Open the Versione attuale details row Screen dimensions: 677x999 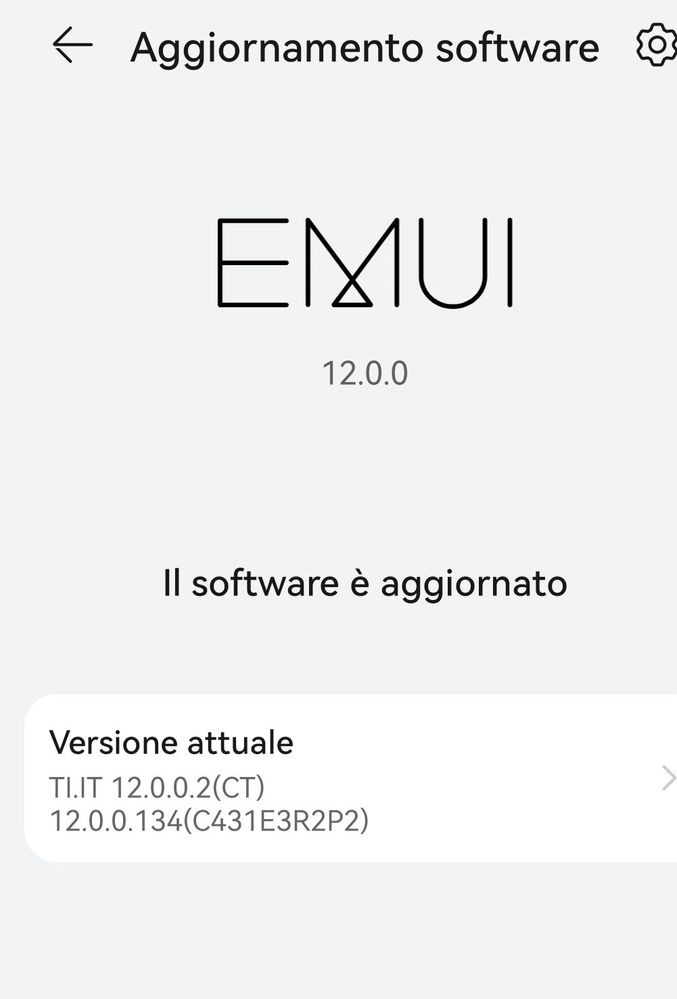click(x=350, y=778)
